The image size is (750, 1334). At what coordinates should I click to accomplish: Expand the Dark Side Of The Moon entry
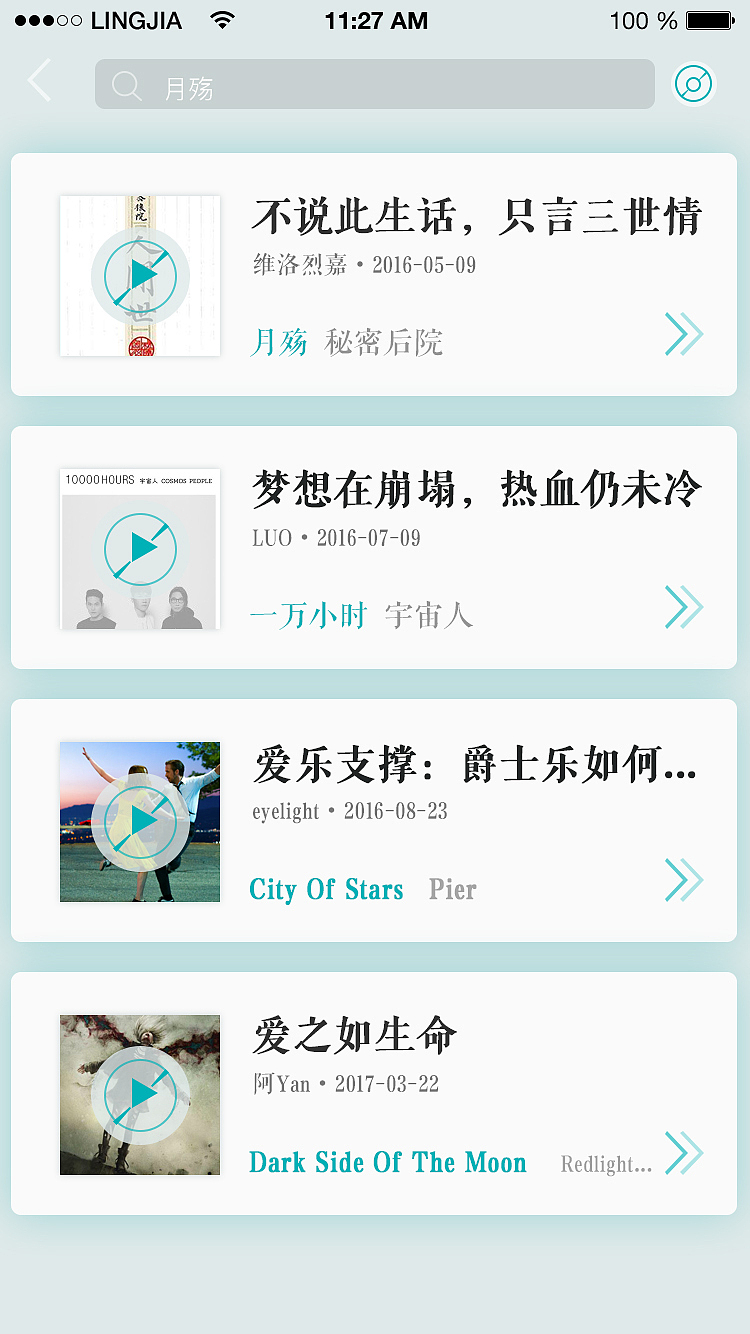(x=684, y=1153)
